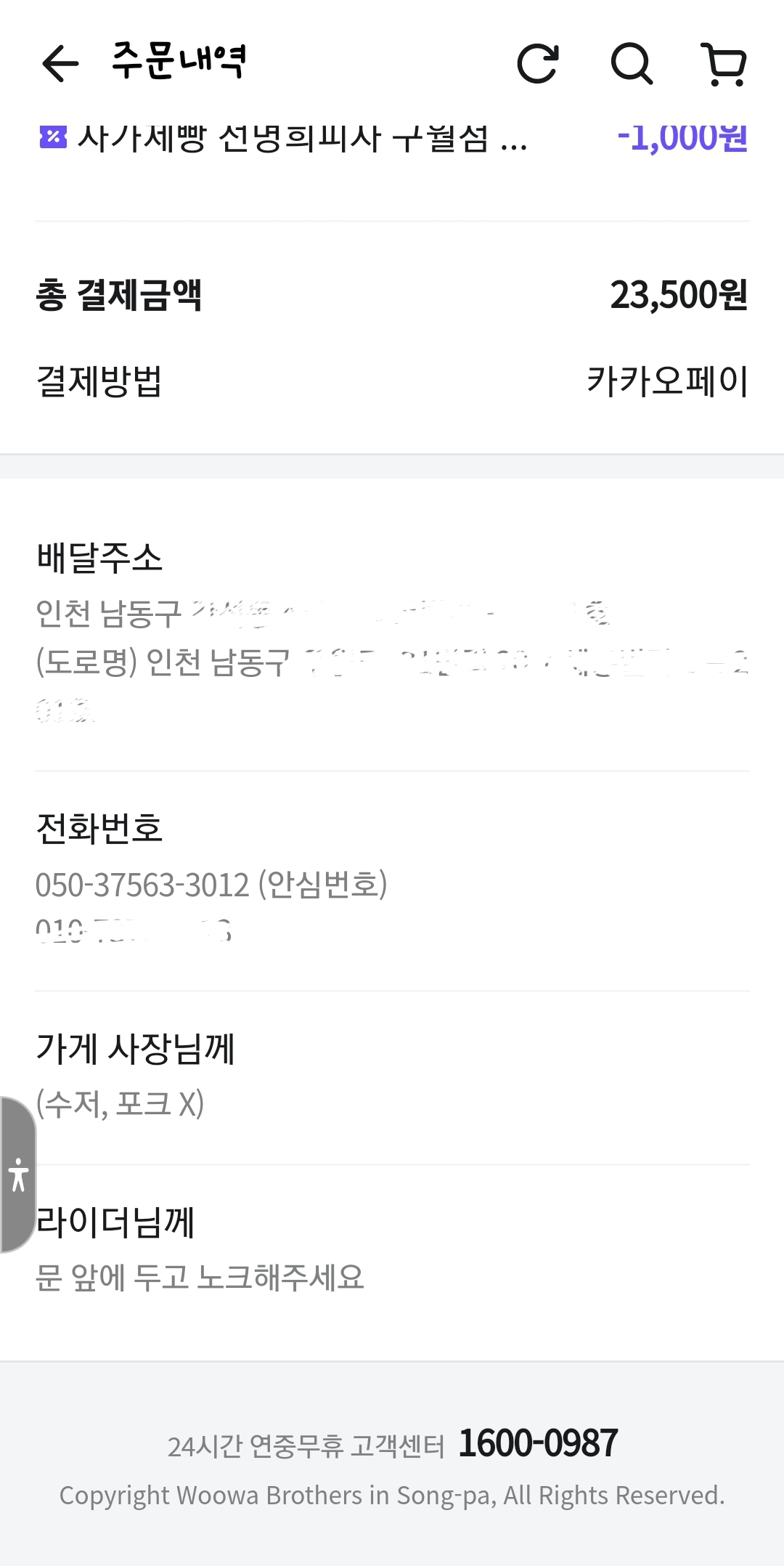
Task: Open the shopping cart
Action: pos(724,64)
